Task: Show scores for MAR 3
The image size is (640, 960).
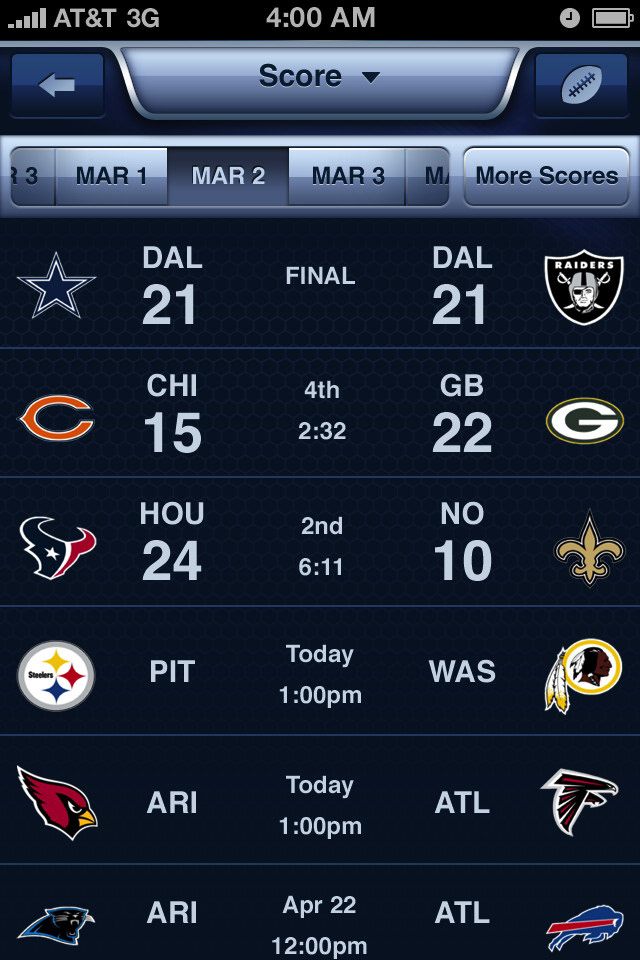Action: tap(347, 176)
